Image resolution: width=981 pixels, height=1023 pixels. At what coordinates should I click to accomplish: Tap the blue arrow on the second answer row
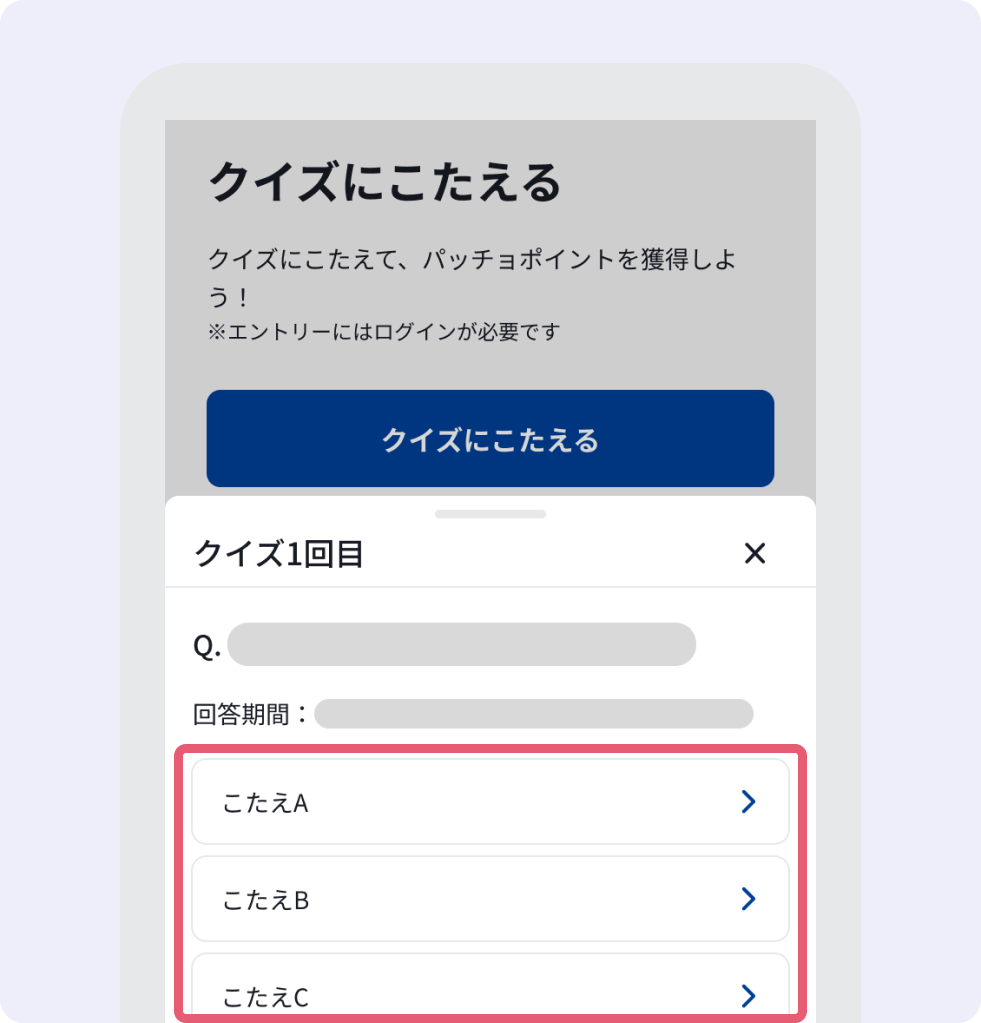tap(748, 898)
